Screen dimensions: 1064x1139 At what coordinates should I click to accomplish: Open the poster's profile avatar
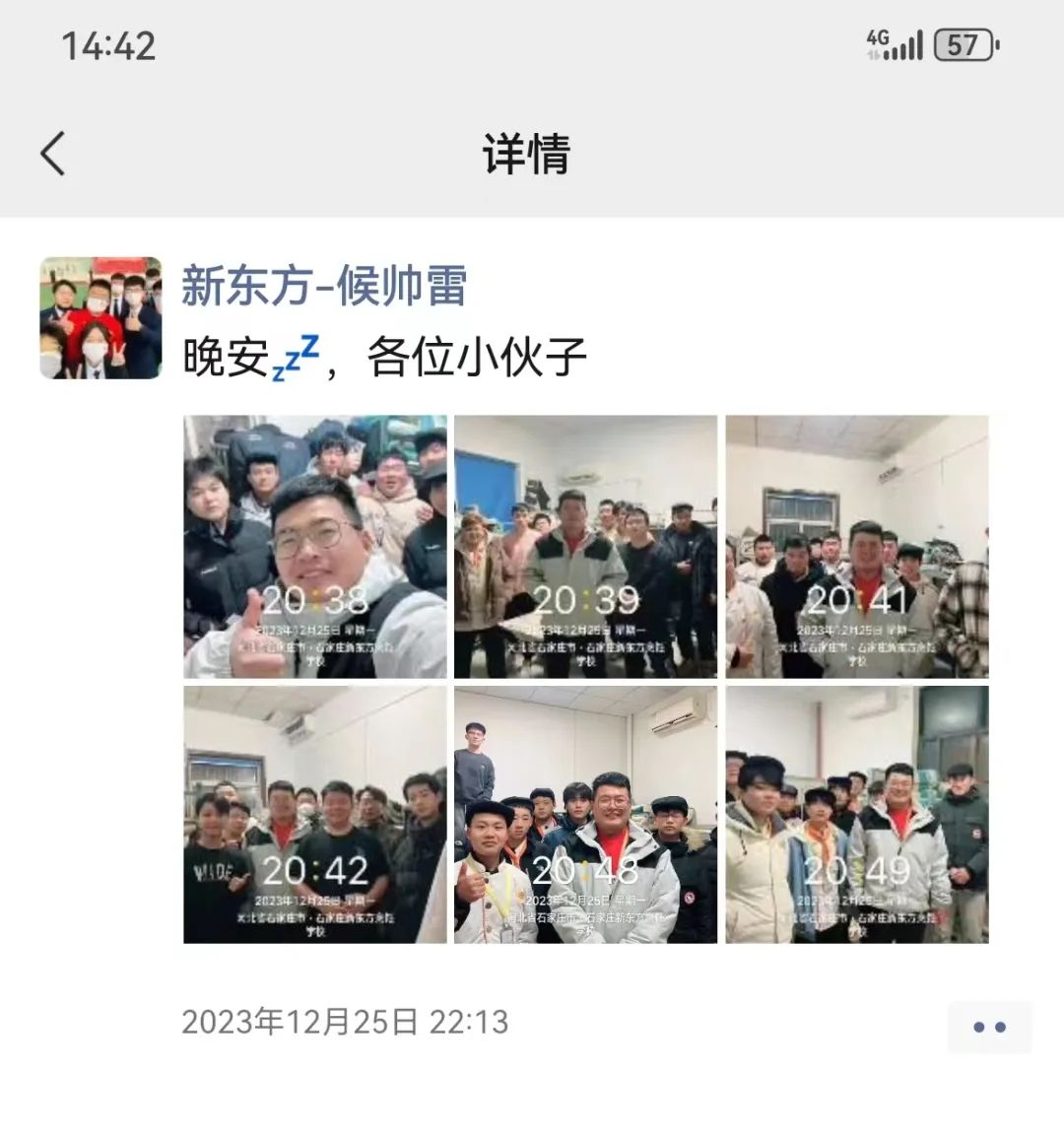(100, 318)
